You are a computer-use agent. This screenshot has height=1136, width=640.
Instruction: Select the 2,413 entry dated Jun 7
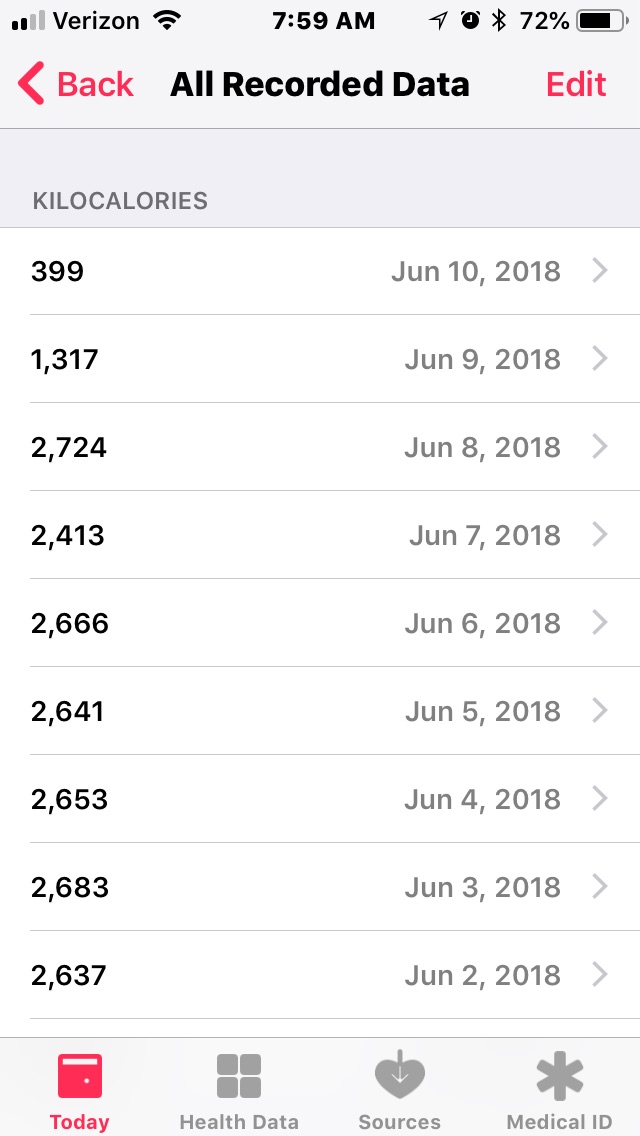(x=320, y=535)
